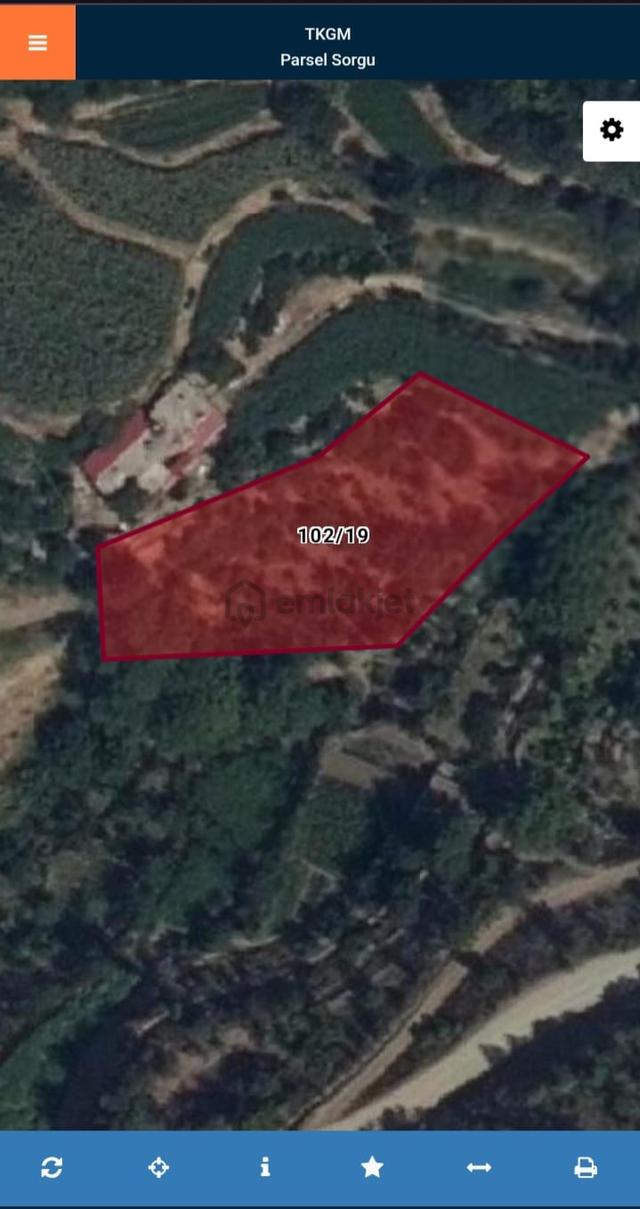Open the orange hamburger menu
The width and height of the screenshot is (640, 1209).
click(x=37, y=43)
